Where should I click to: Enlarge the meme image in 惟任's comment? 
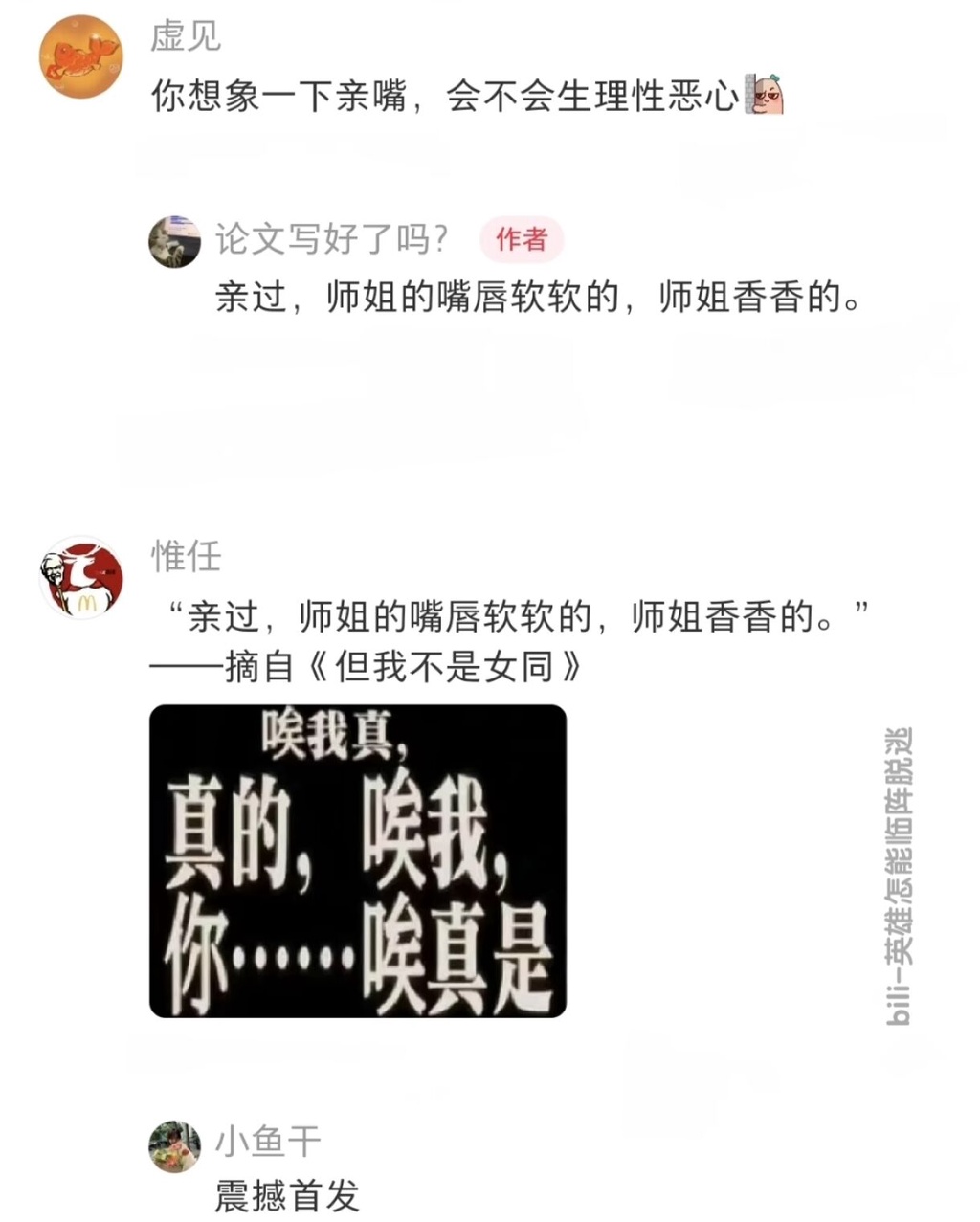click(358, 860)
